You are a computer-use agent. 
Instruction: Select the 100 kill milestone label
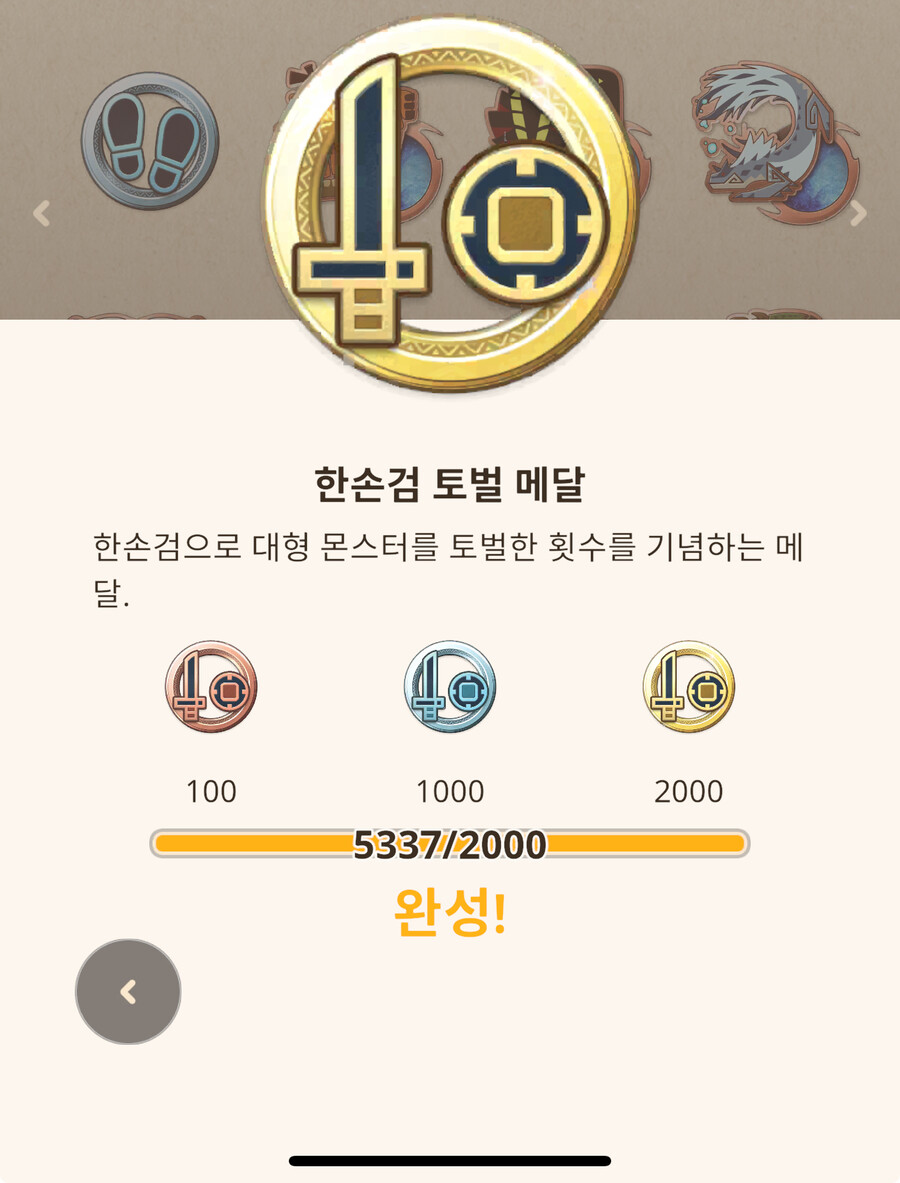click(x=212, y=793)
